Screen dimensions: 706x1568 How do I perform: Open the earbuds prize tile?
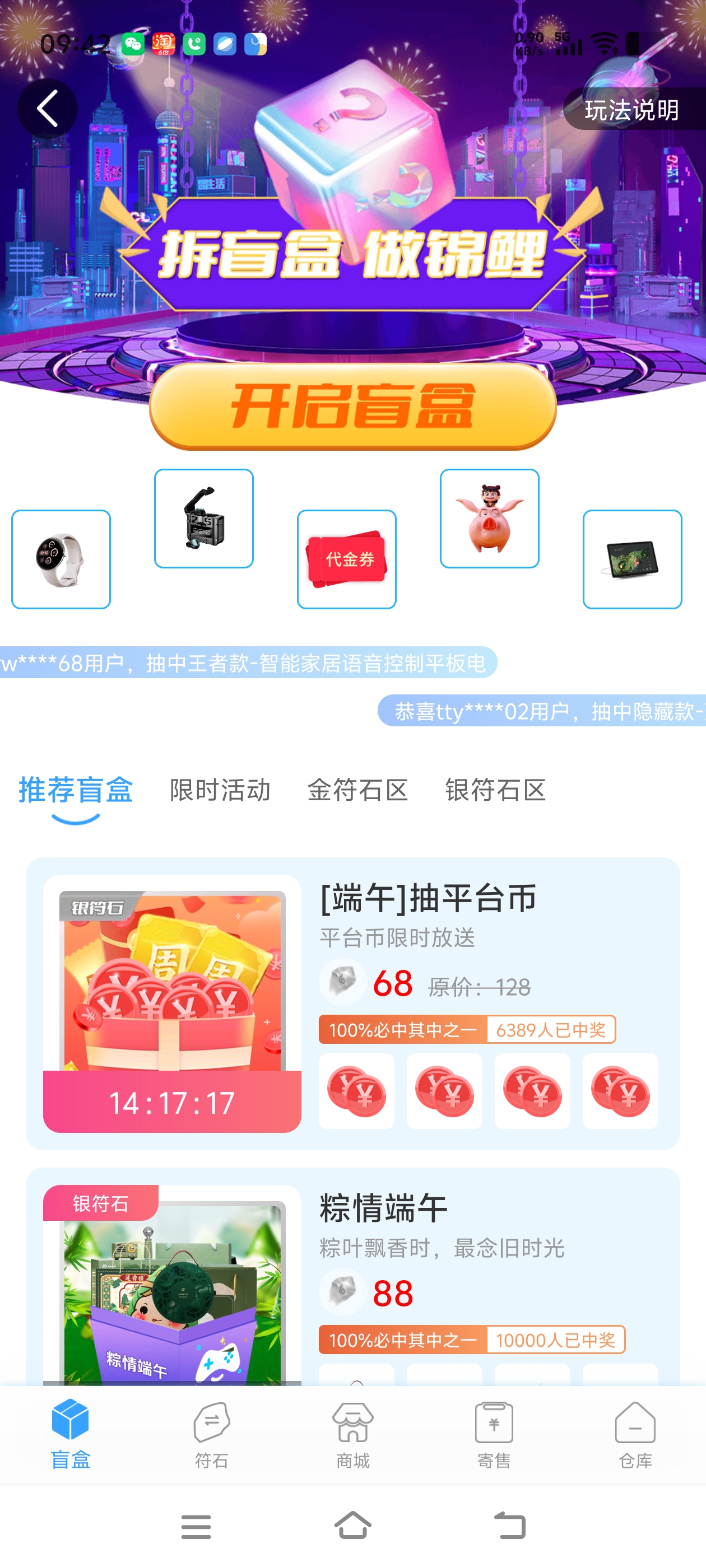[x=203, y=519]
